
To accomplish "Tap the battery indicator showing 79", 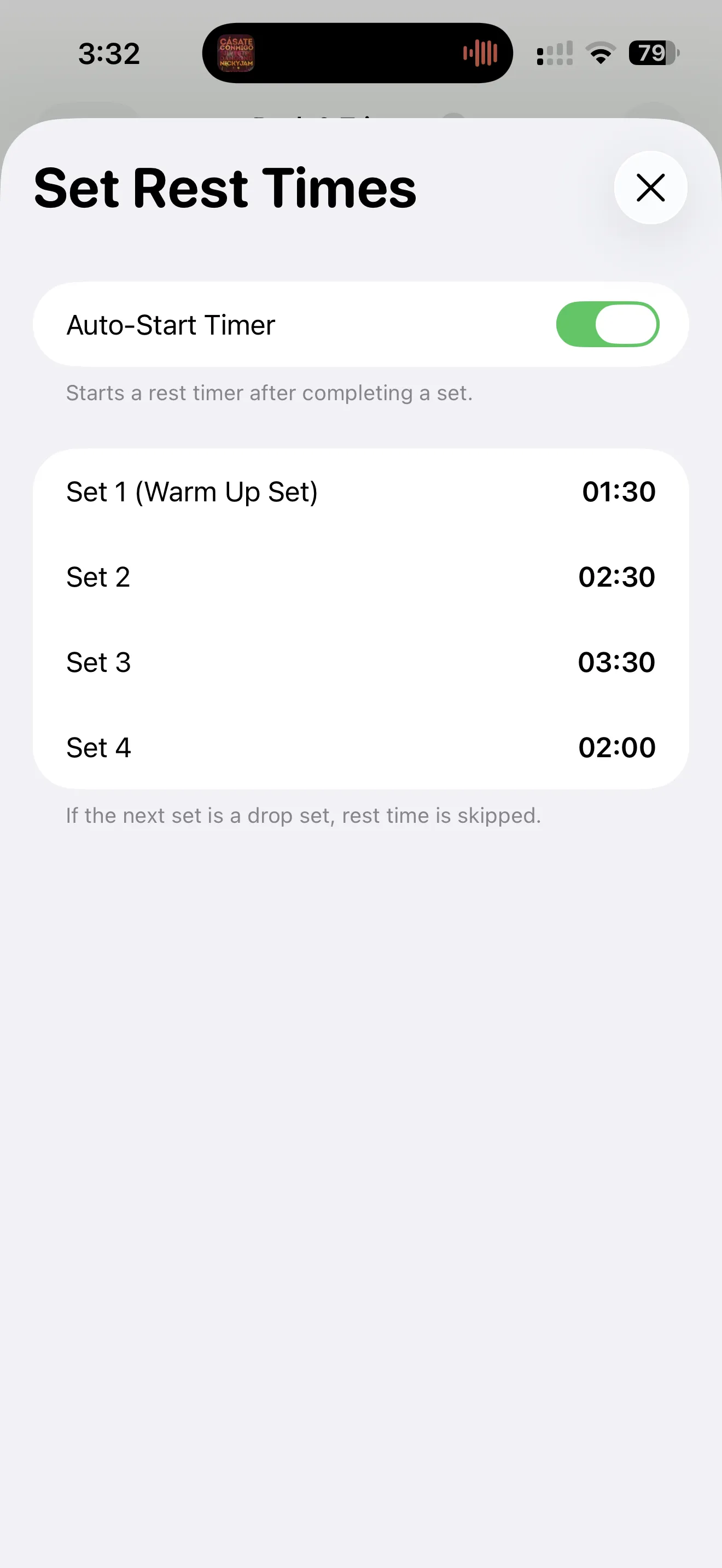I will pos(651,53).
